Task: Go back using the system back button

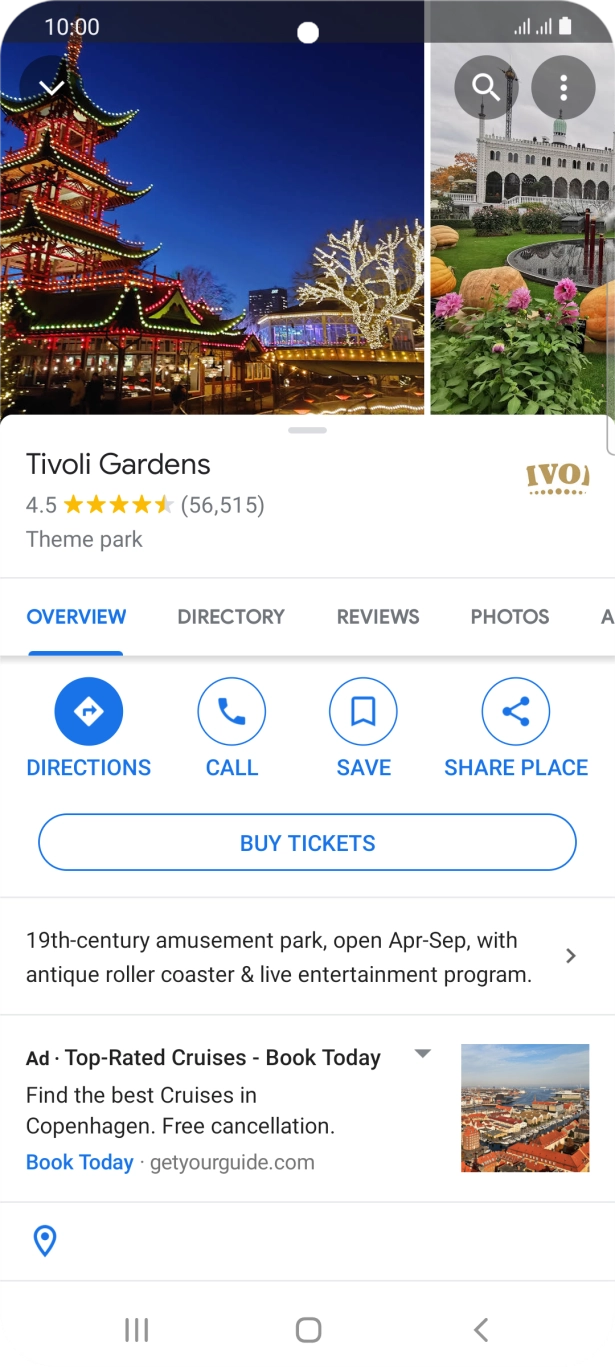Action: click(481, 1329)
